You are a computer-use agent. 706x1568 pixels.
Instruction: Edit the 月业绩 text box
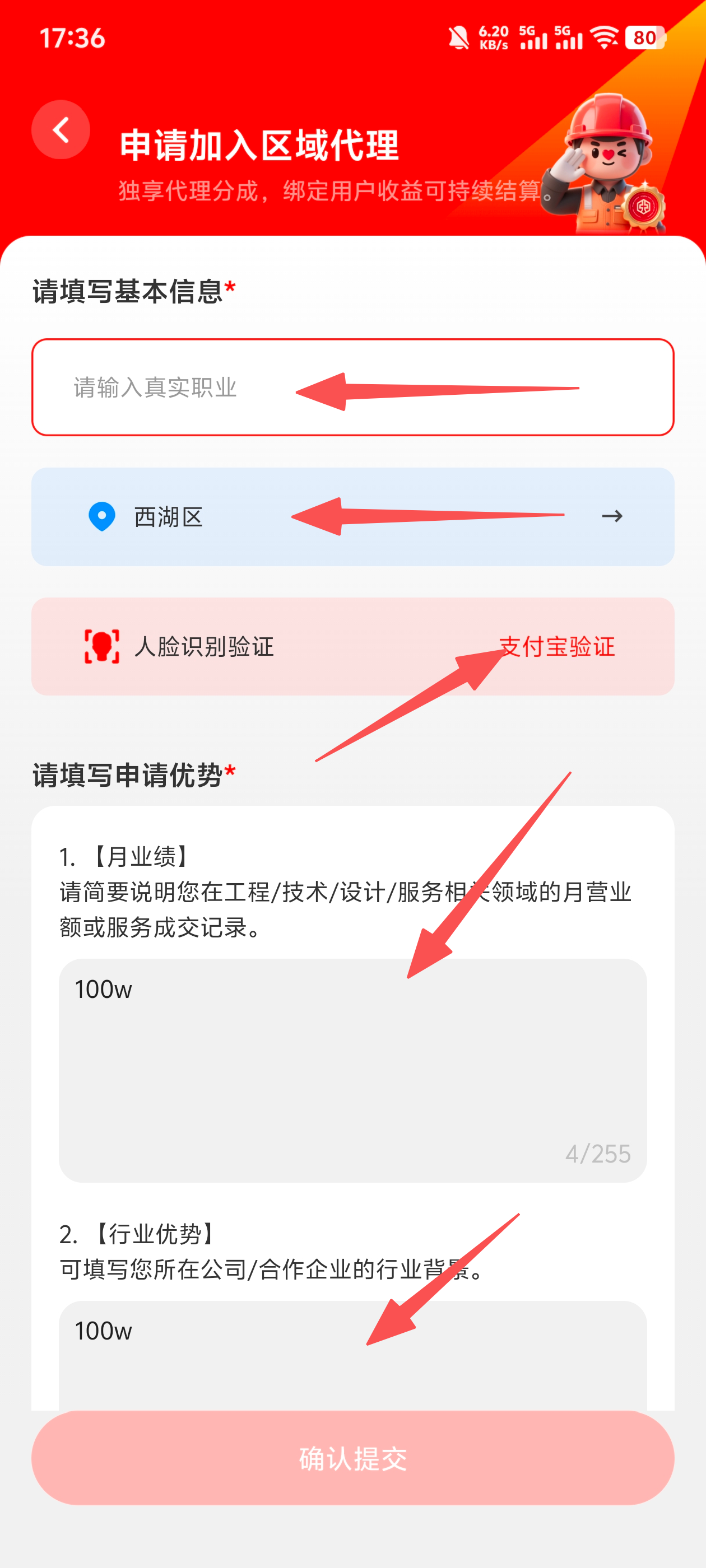point(352,1070)
